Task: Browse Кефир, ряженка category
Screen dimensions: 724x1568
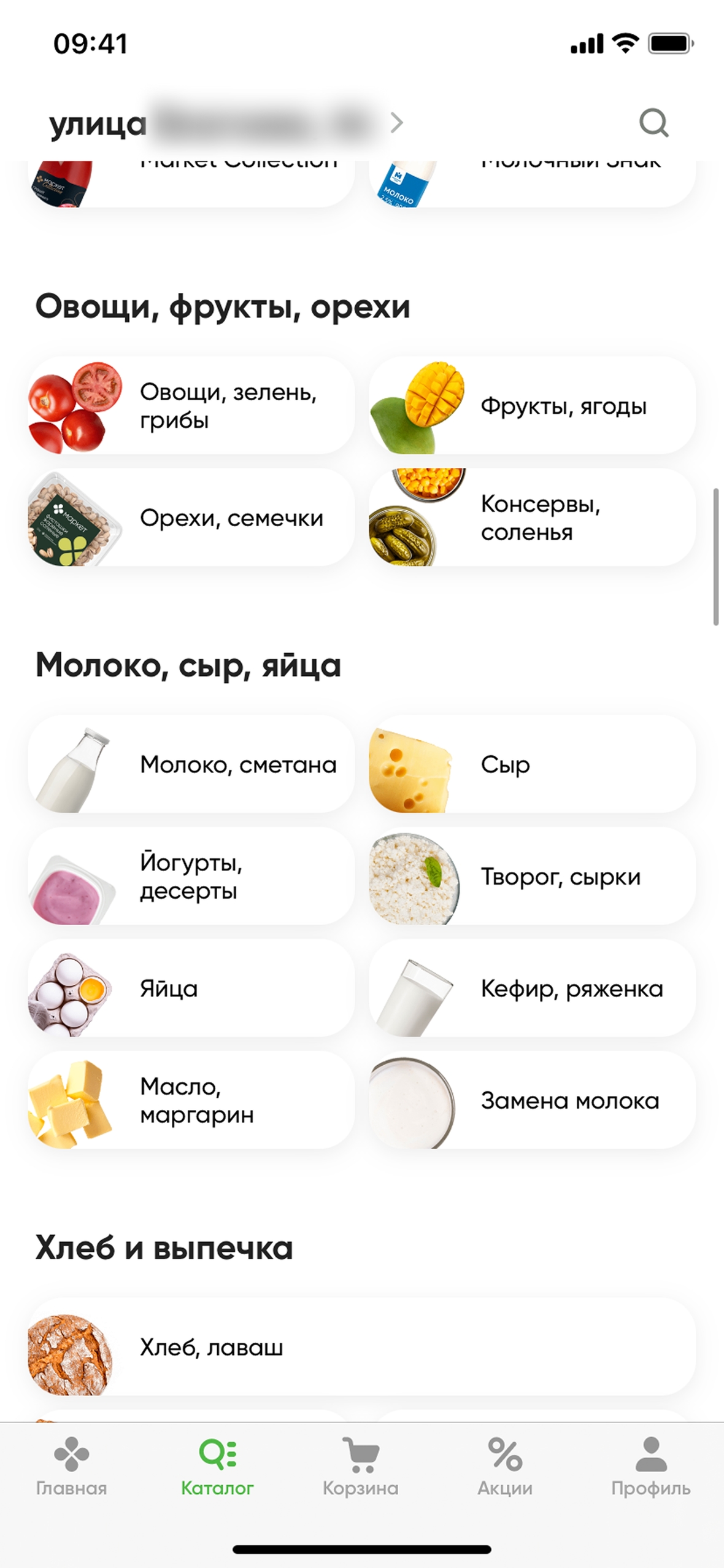Action: pos(531,988)
